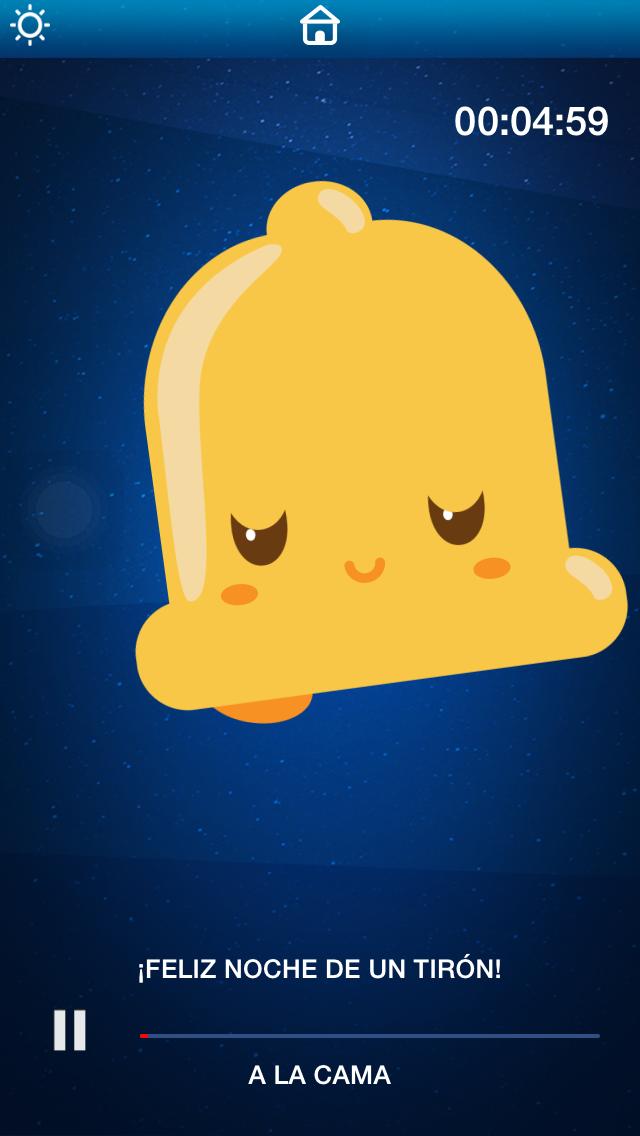Open the brightness sun icon
Viewport: 640px width, 1136px height.
point(30,26)
